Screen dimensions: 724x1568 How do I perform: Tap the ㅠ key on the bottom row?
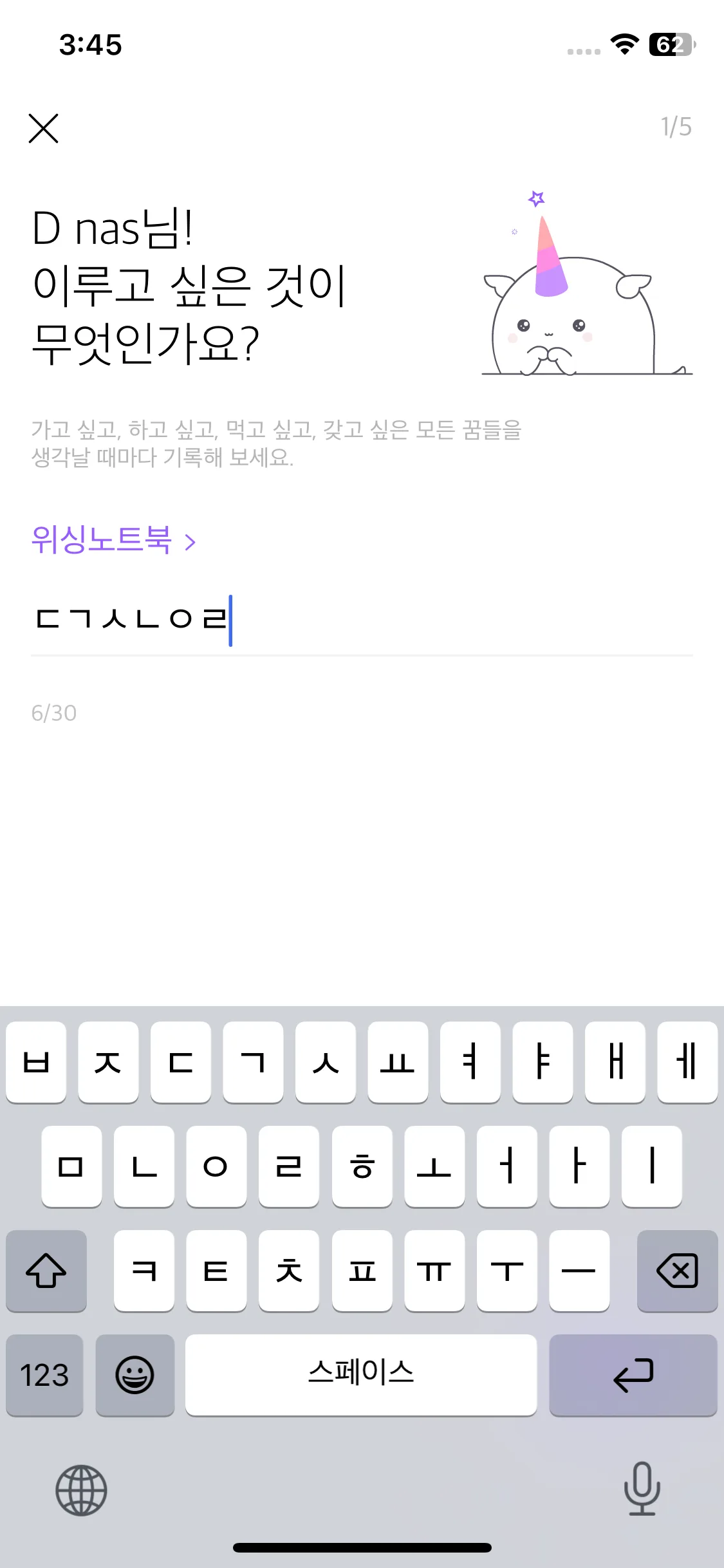click(434, 1271)
